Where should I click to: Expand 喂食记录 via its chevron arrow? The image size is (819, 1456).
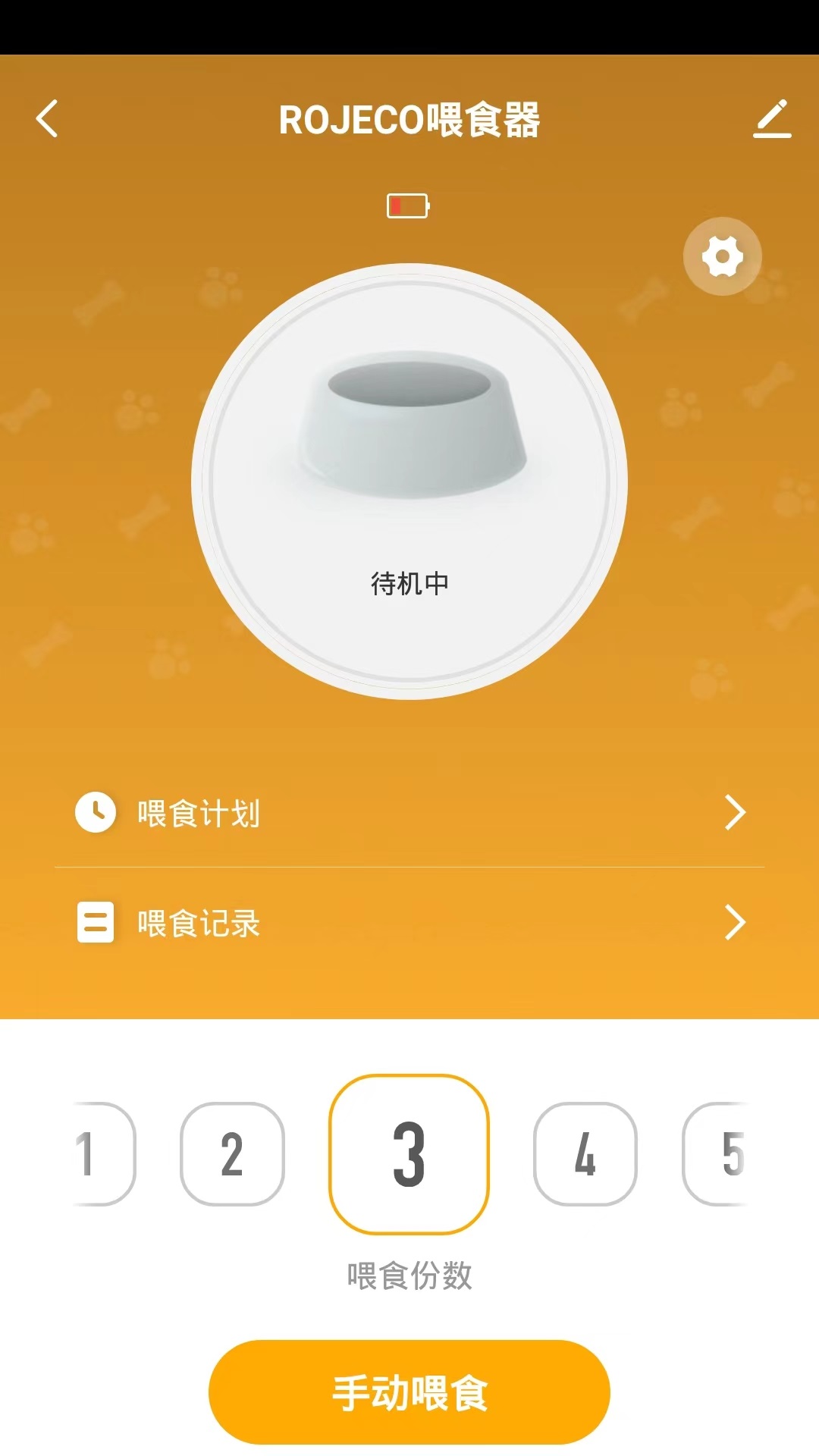[x=734, y=923]
